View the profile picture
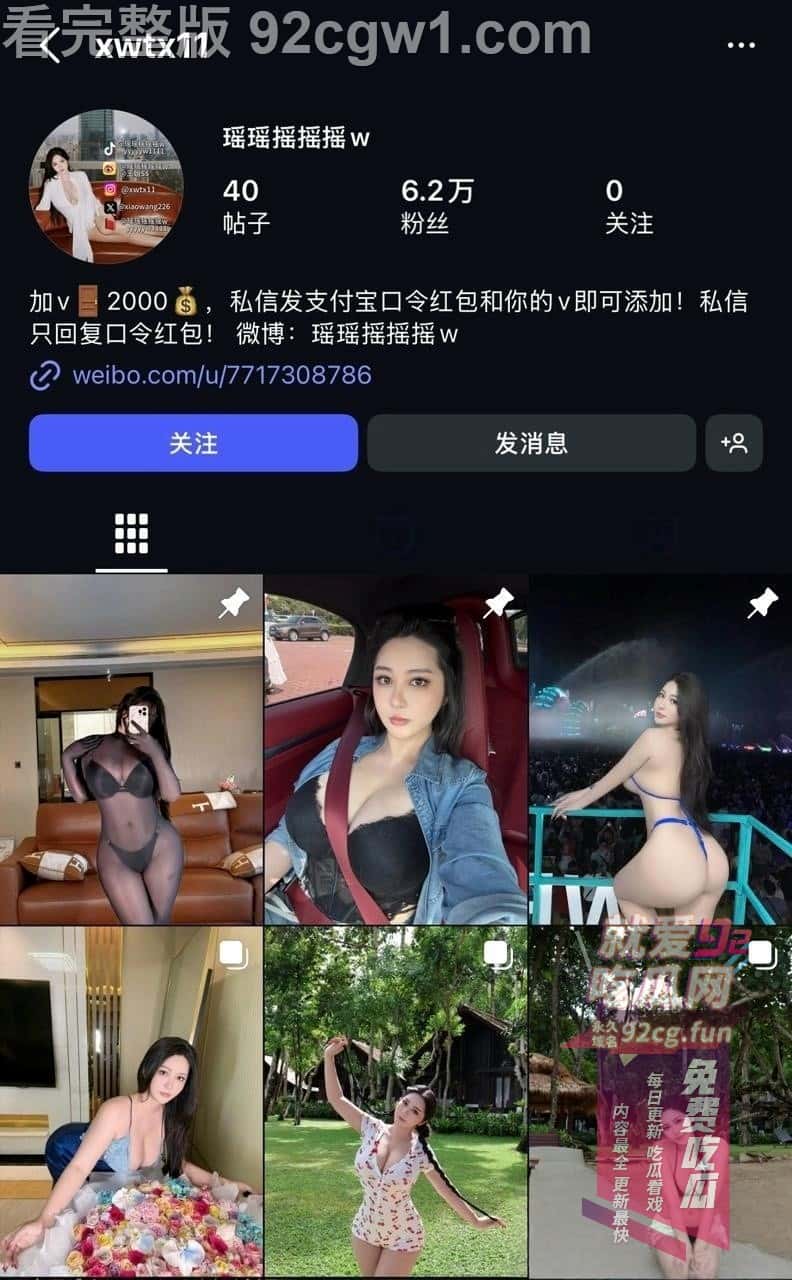Screen dimensions: 792x1280 [x=106, y=187]
